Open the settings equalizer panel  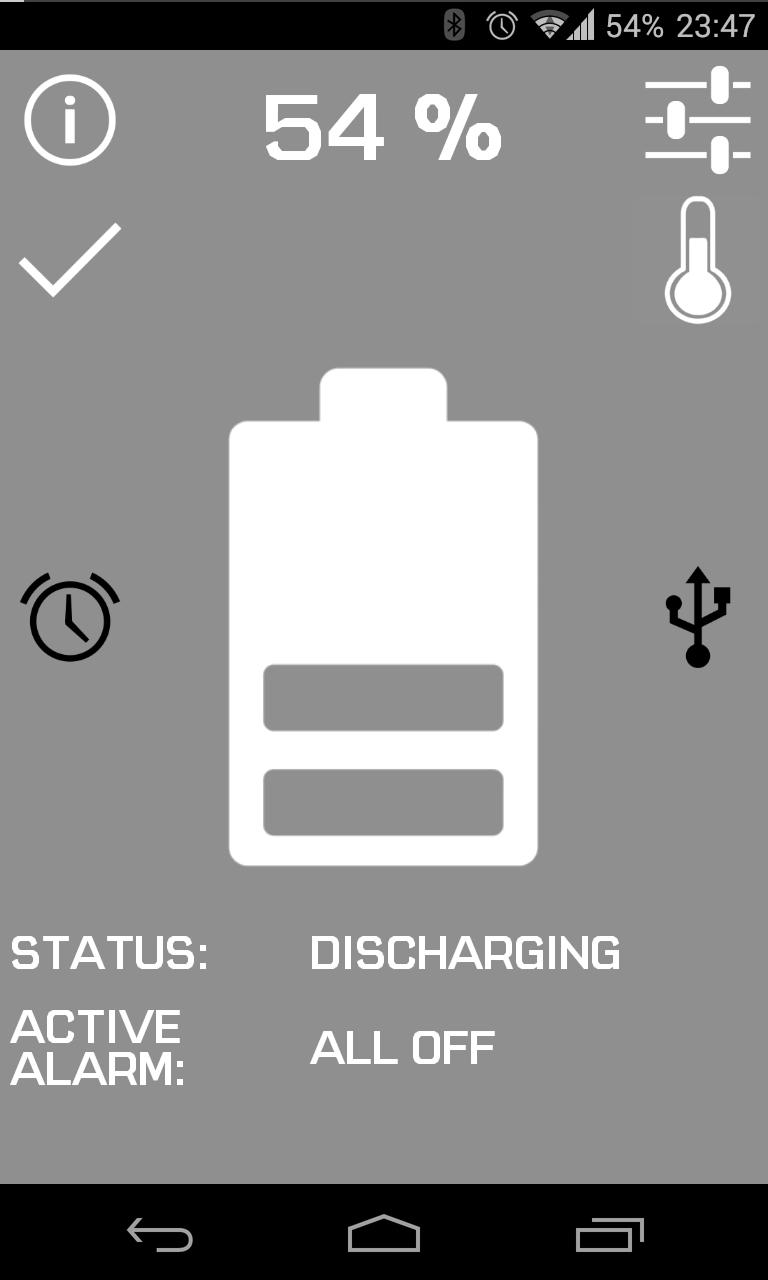(x=699, y=119)
